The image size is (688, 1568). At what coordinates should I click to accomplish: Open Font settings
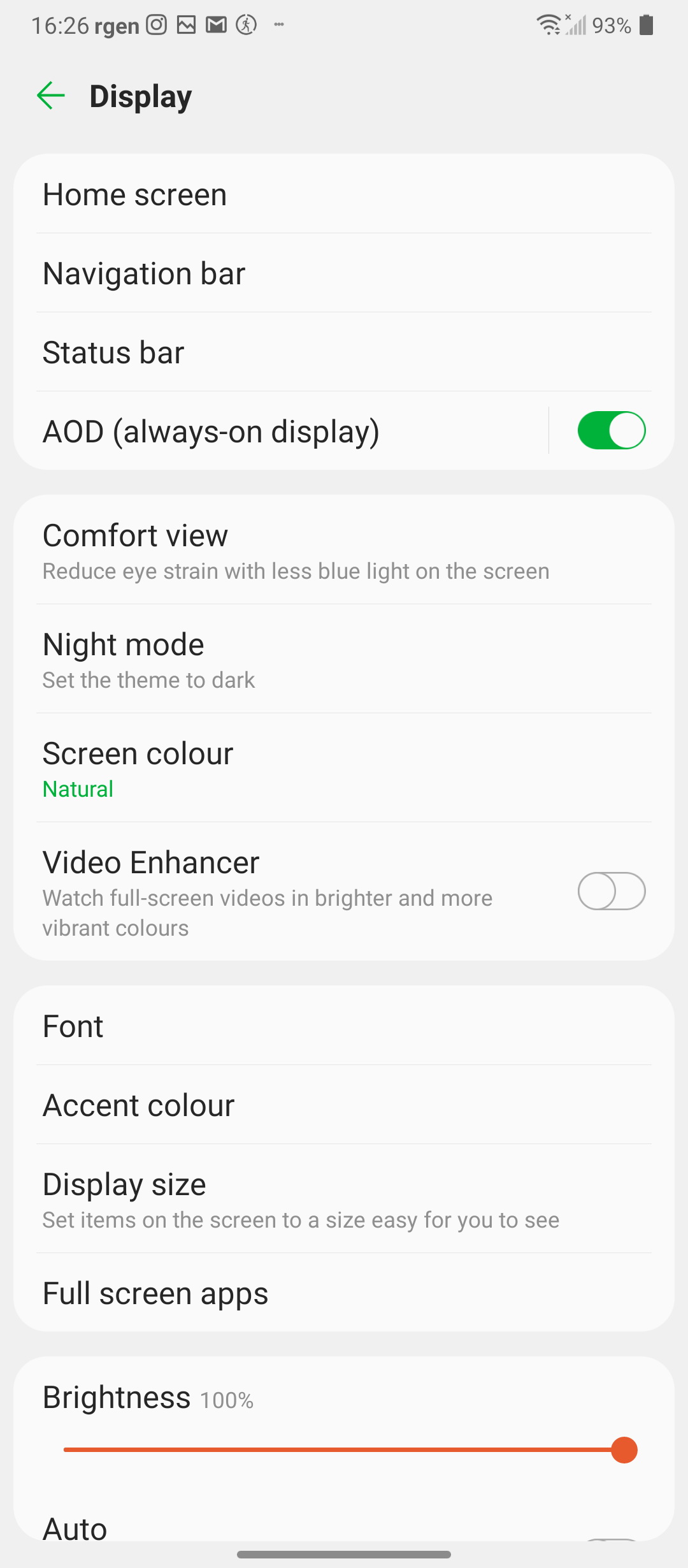tap(344, 1026)
